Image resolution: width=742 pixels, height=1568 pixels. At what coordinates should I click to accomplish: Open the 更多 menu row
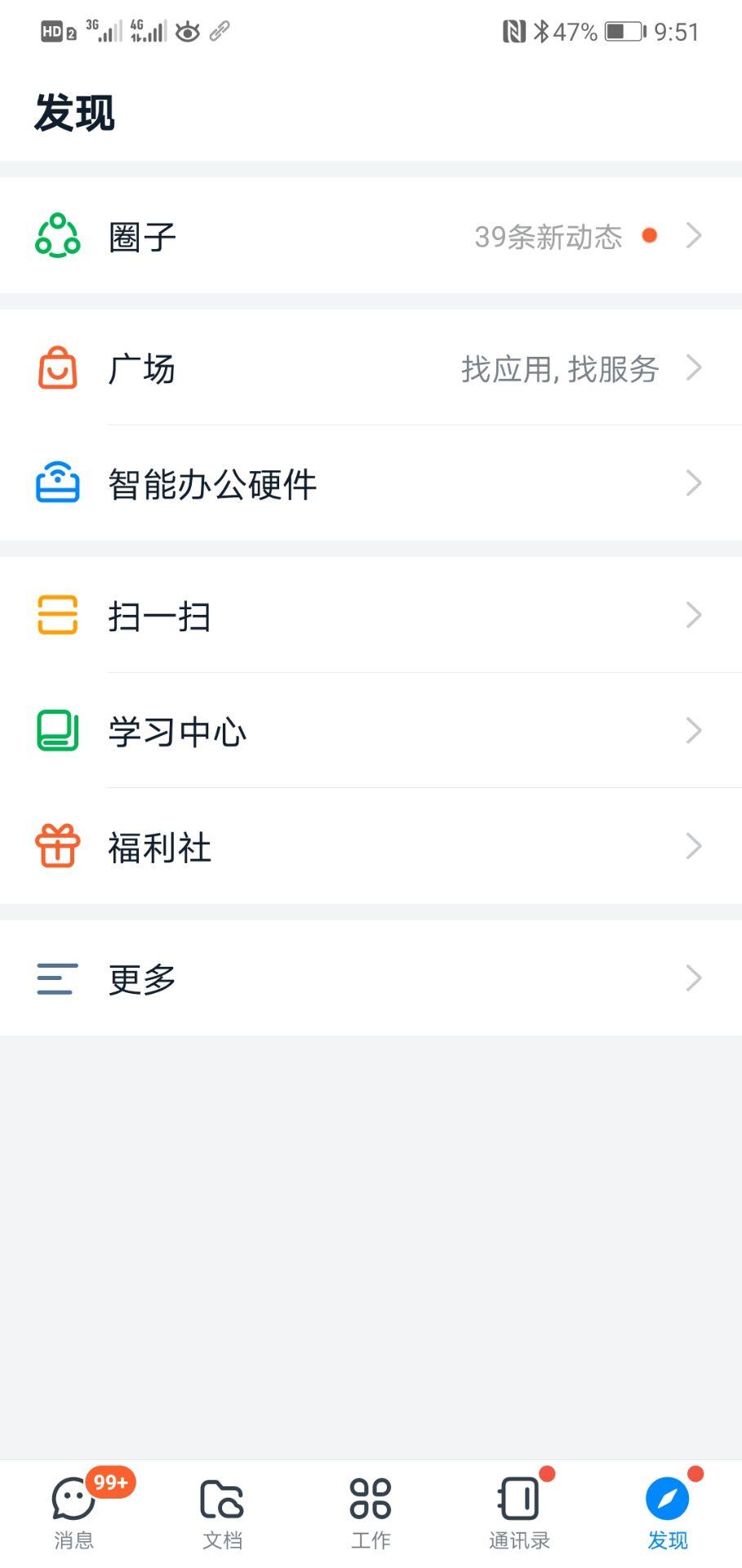coord(371,978)
